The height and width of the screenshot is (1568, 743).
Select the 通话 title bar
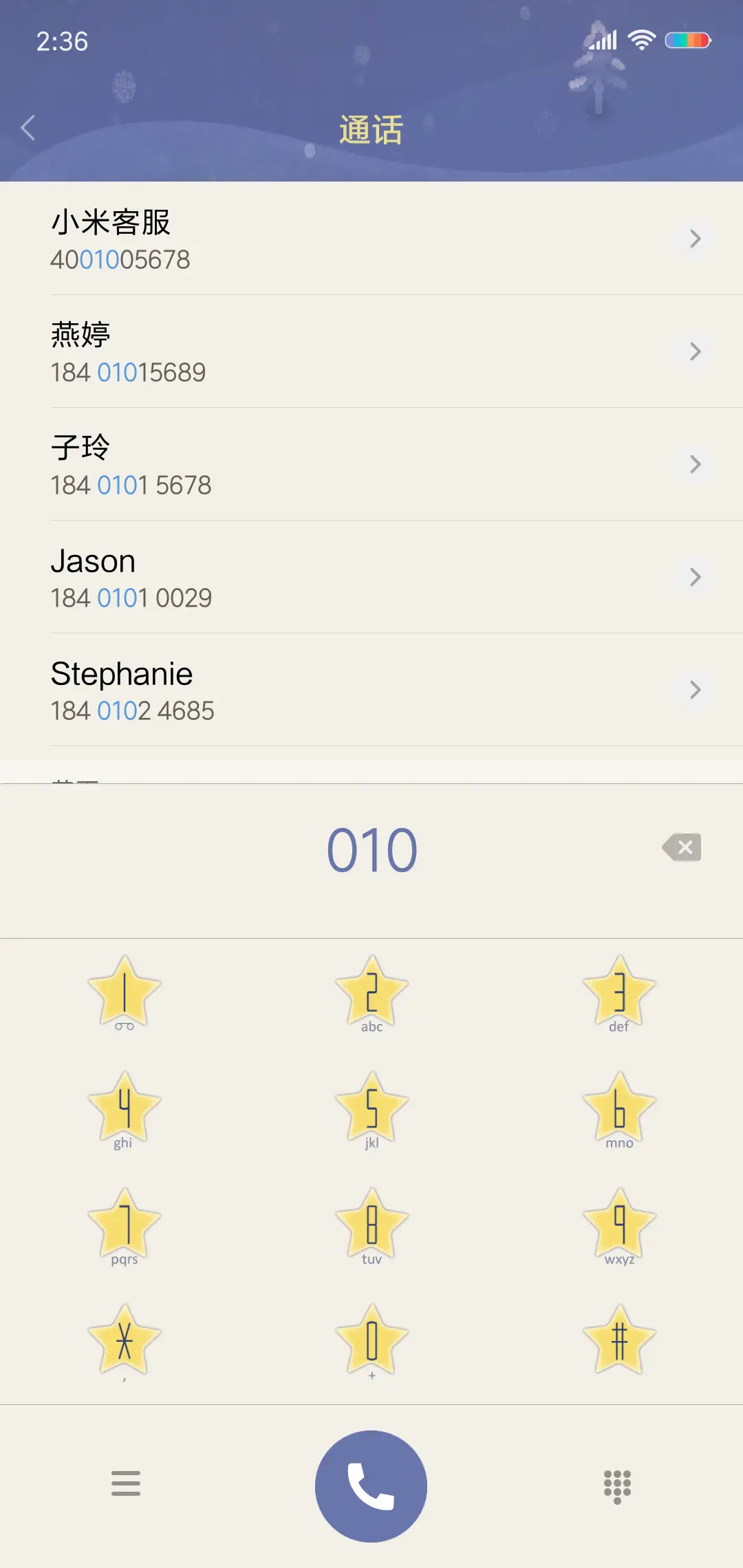371,129
